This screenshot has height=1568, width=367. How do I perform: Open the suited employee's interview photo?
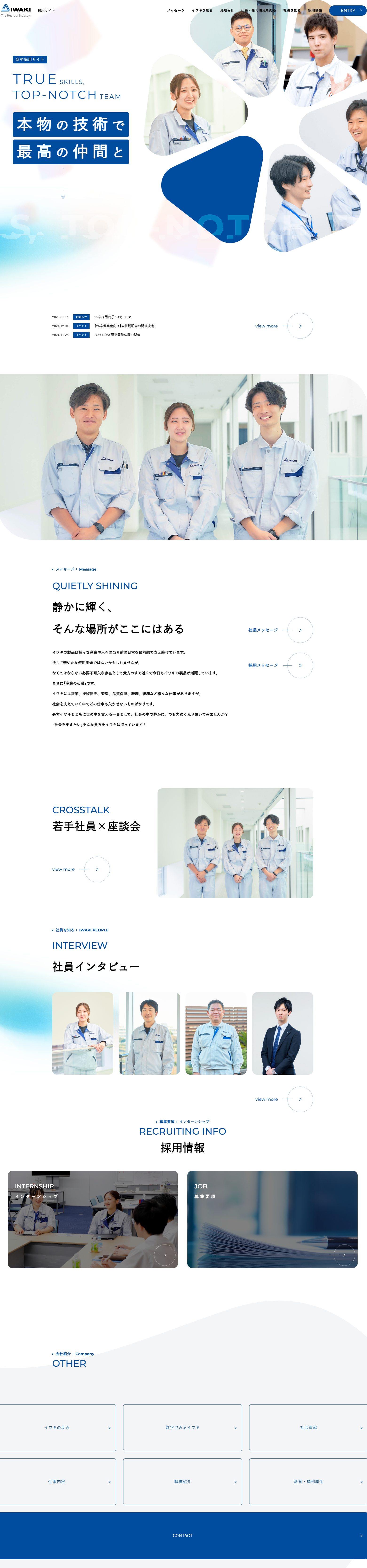point(282,1033)
